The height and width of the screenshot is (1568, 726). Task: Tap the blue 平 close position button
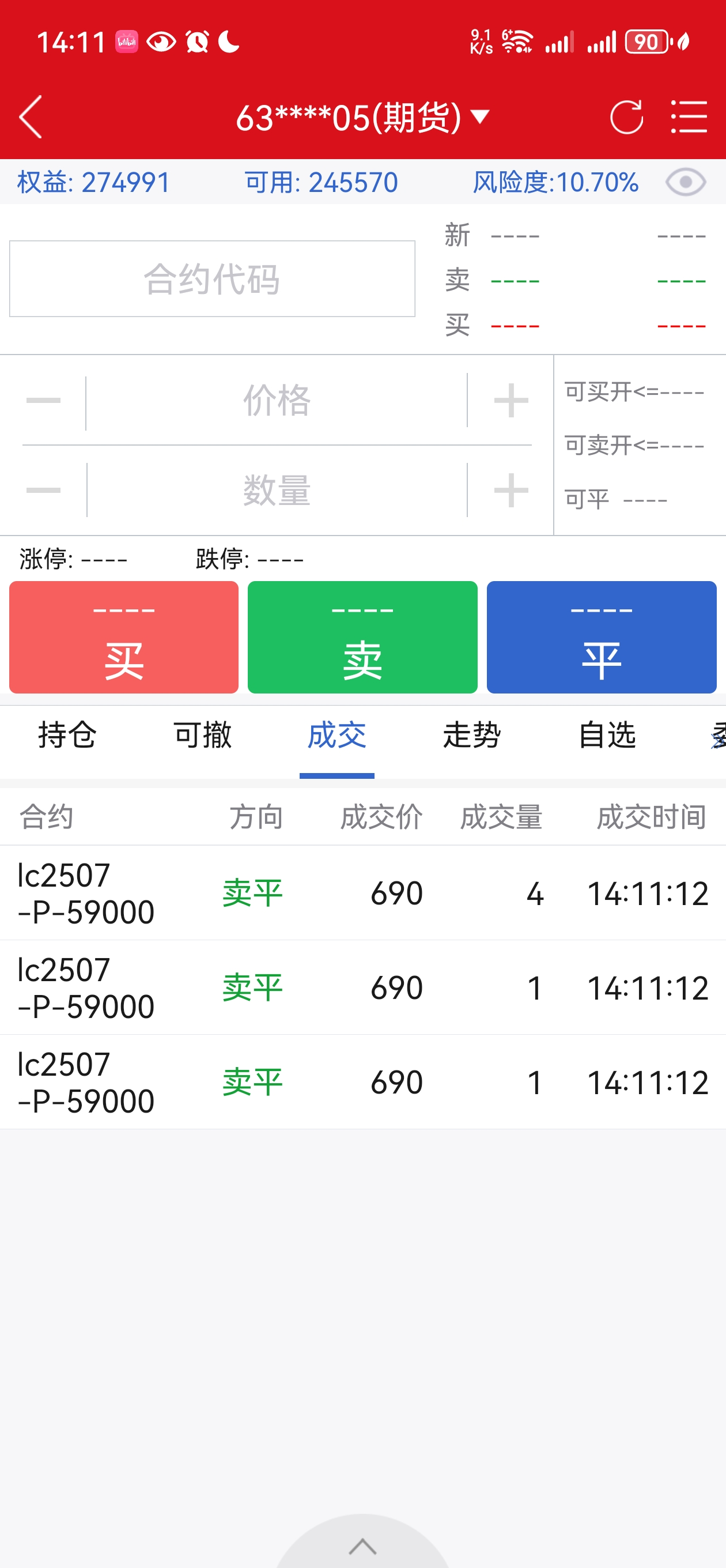[x=601, y=636]
